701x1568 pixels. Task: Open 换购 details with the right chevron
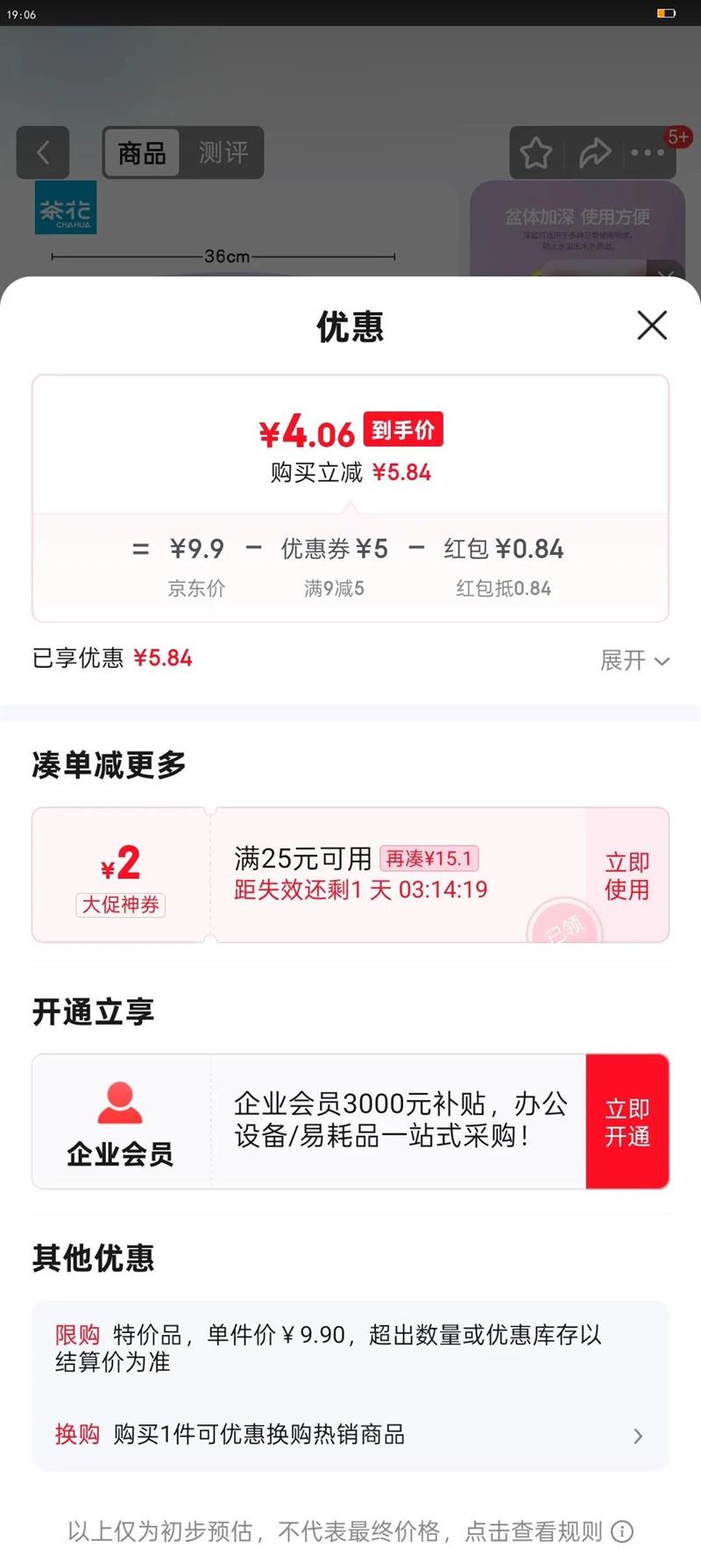(x=637, y=1436)
